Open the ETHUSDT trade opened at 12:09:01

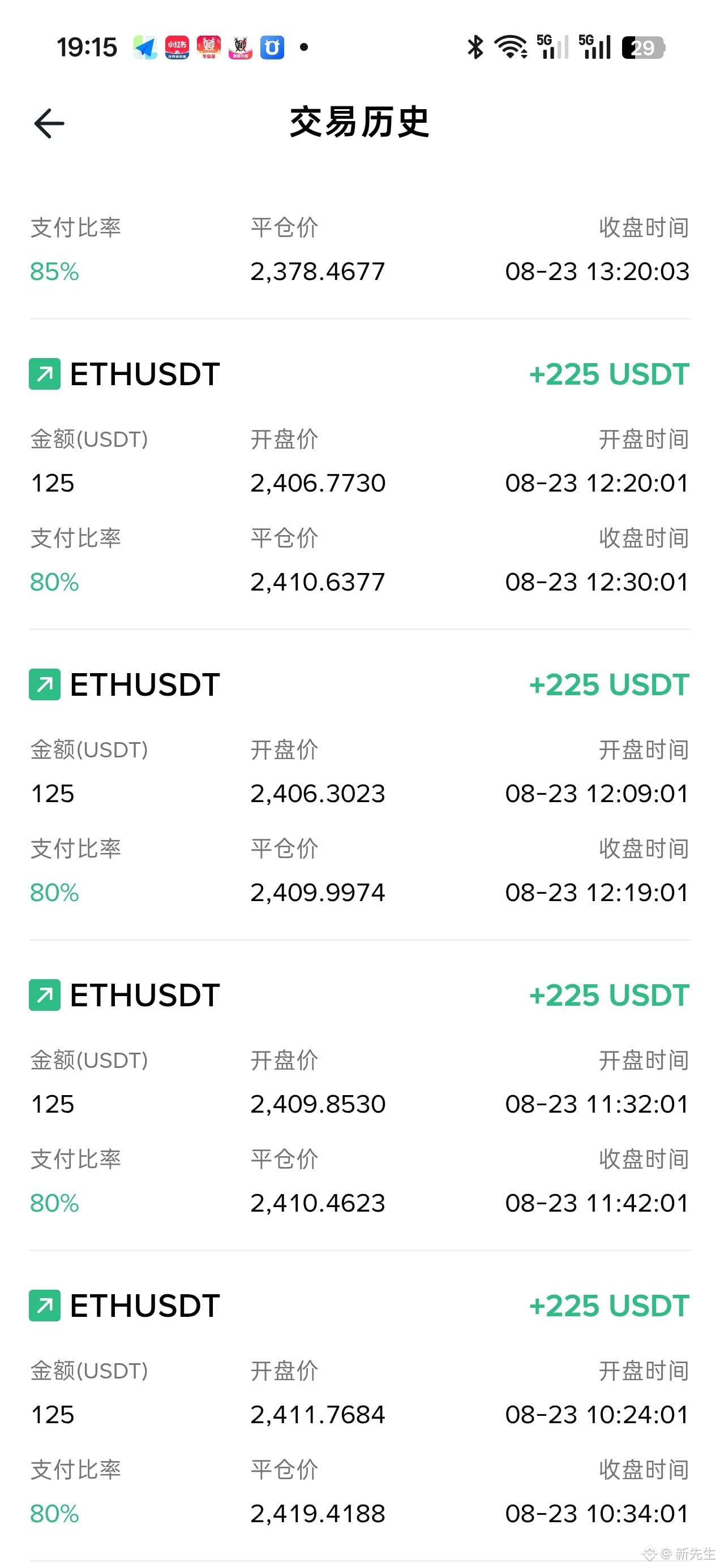click(x=360, y=785)
